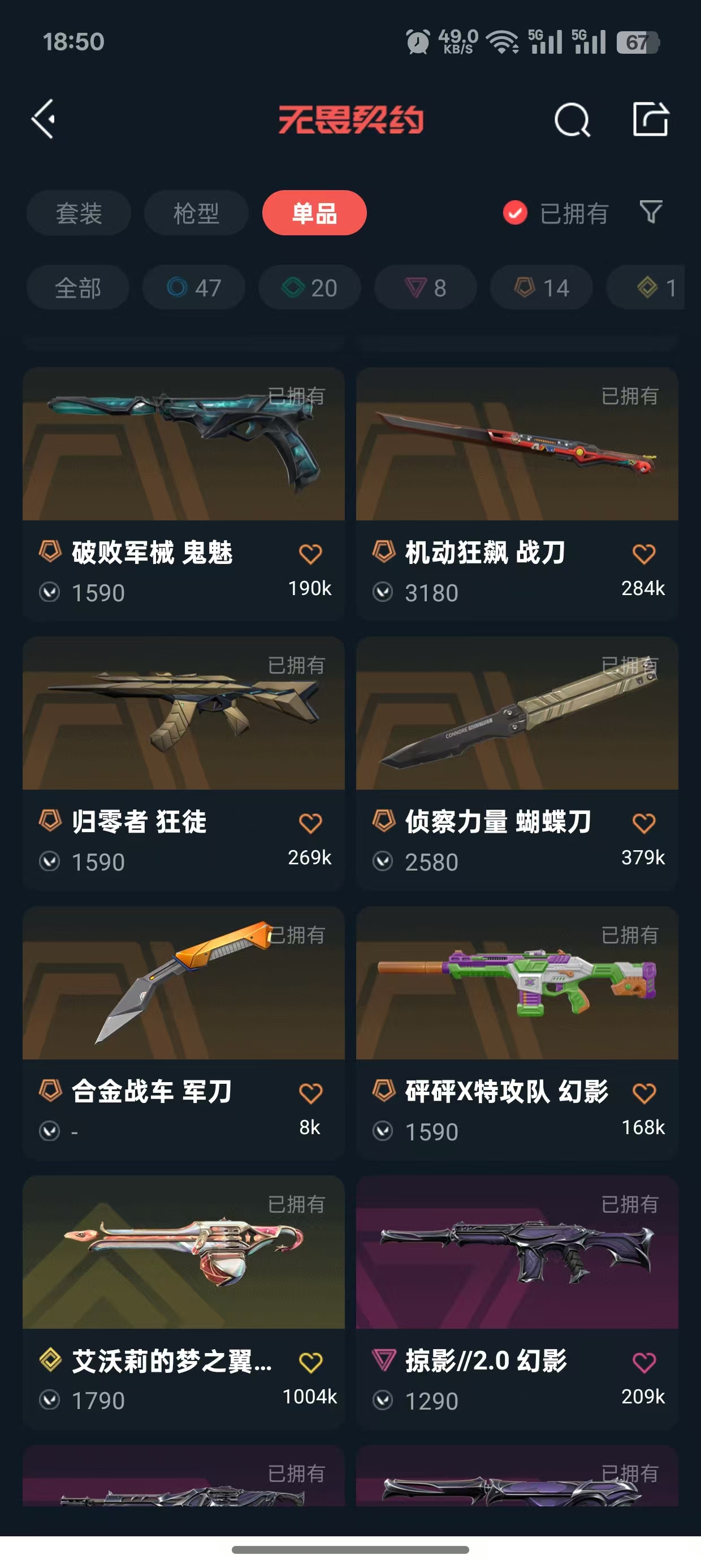Favorite the 掠影//2.0 幻影 skin
This screenshot has height=1568, width=701.
coord(644,1362)
